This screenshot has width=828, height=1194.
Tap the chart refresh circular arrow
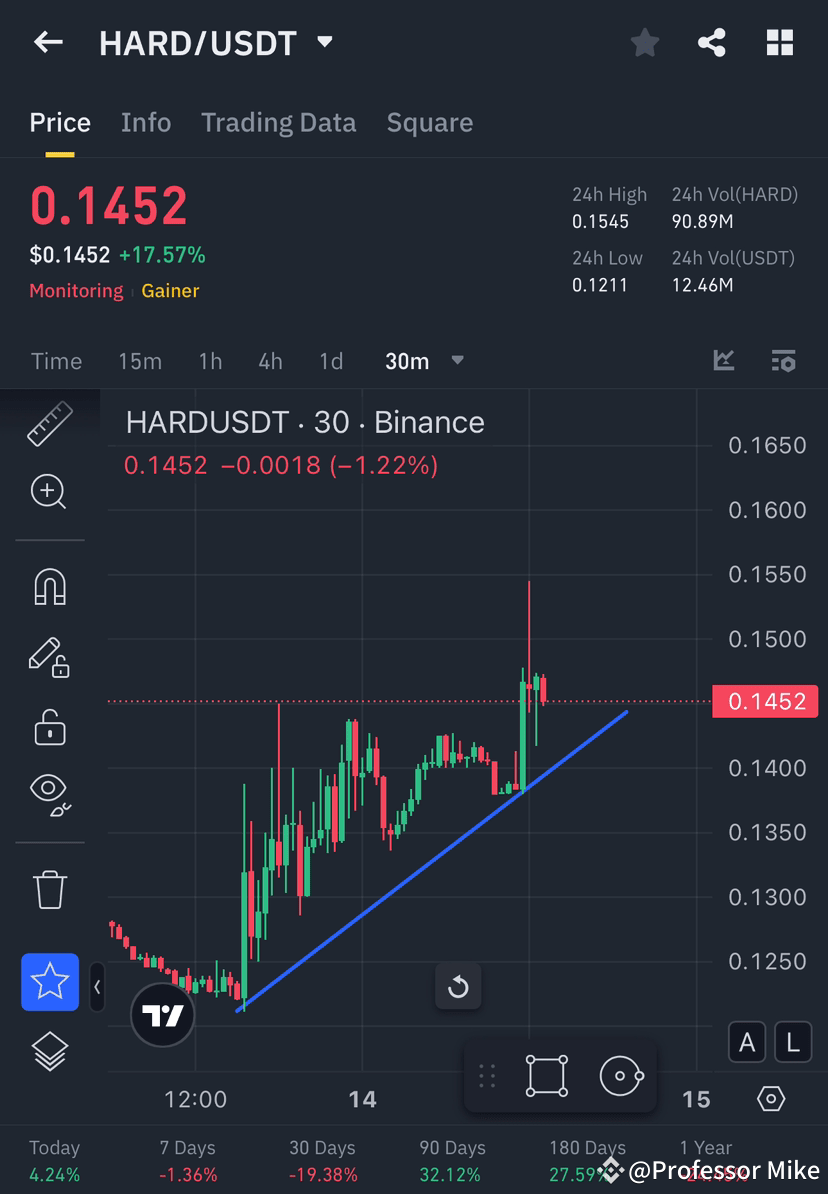click(458, 986)
